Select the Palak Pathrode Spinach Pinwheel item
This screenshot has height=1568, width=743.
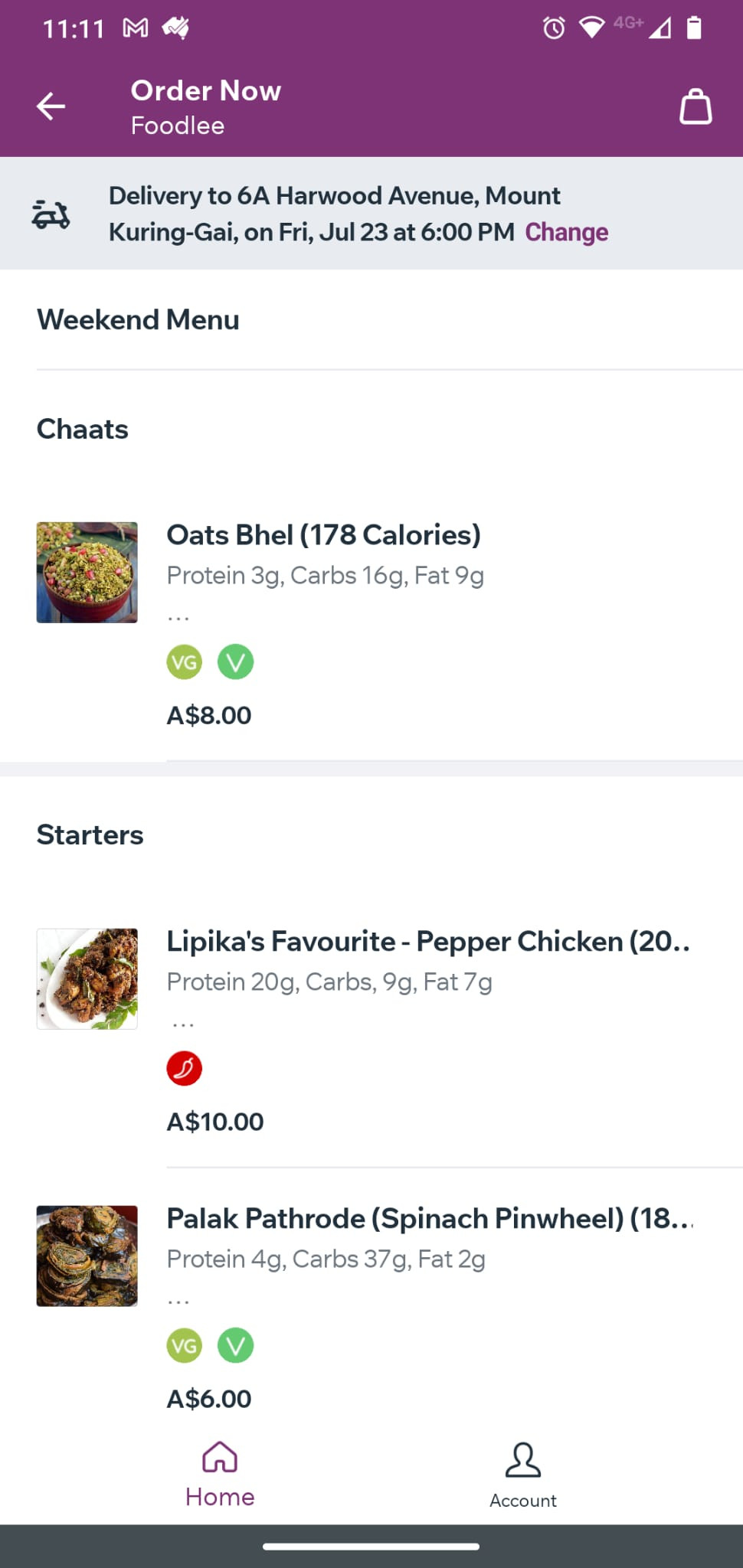(371, 1308)
